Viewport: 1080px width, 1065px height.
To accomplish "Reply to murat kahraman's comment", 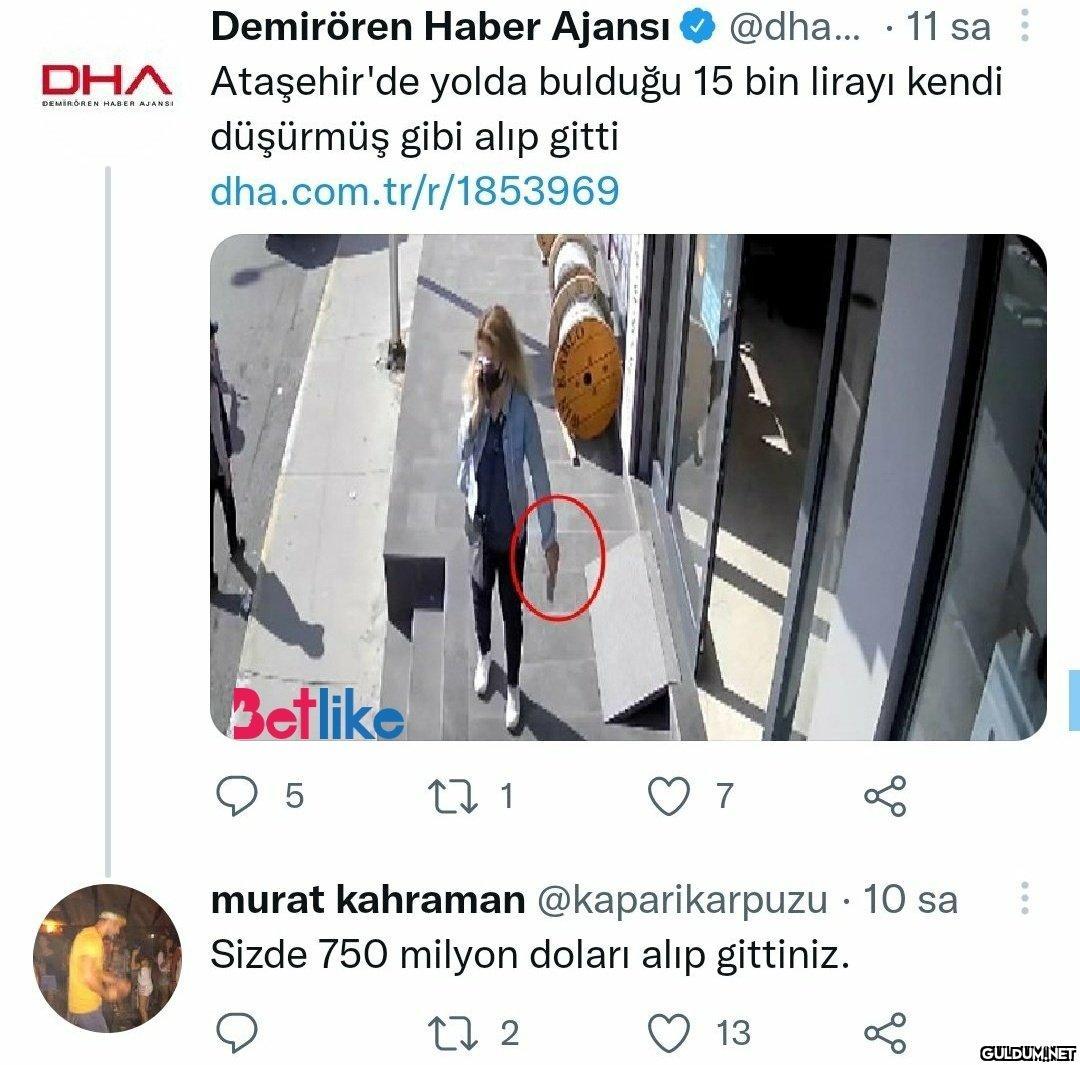I will point(237,1032).
